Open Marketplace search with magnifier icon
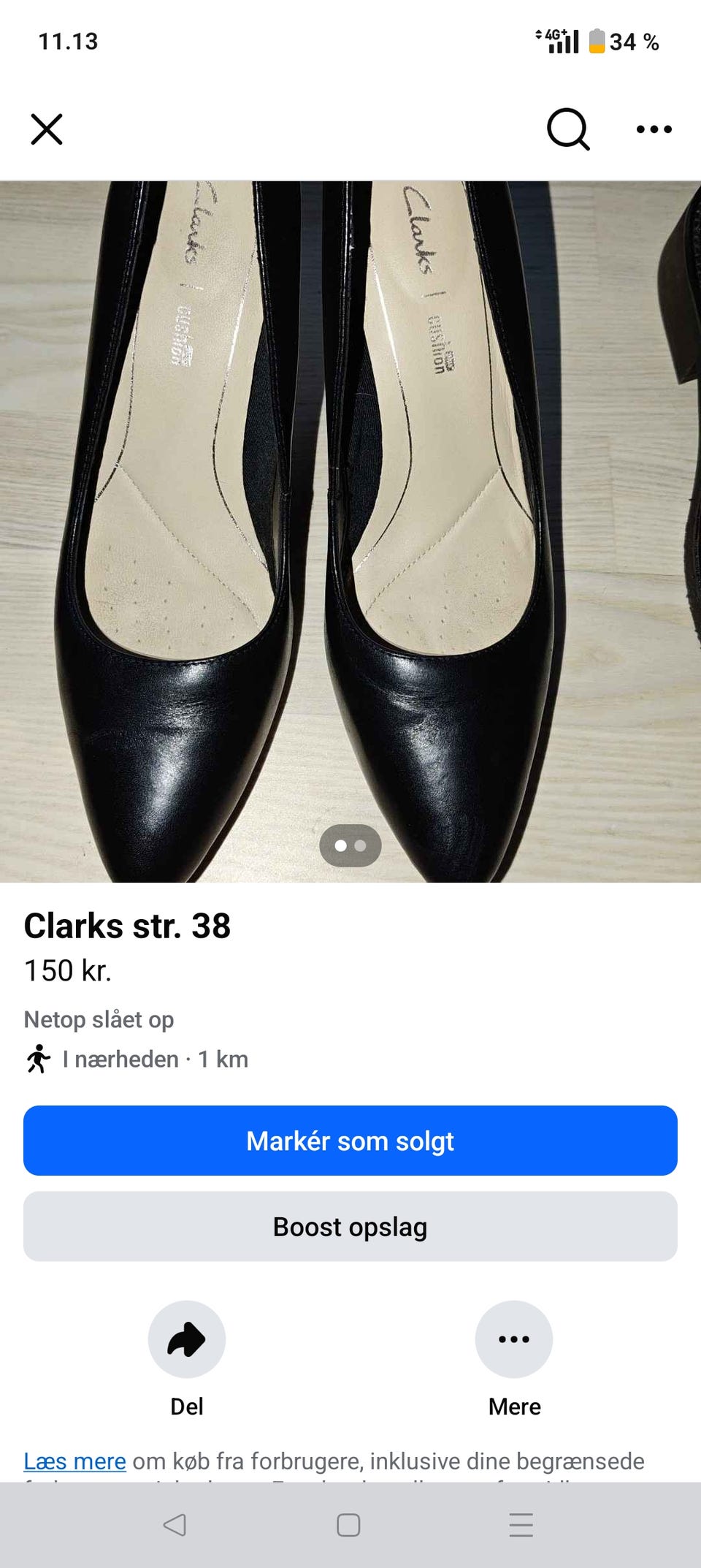The width and height of the screenshot is (701, 1568). [x=568, y=129]
